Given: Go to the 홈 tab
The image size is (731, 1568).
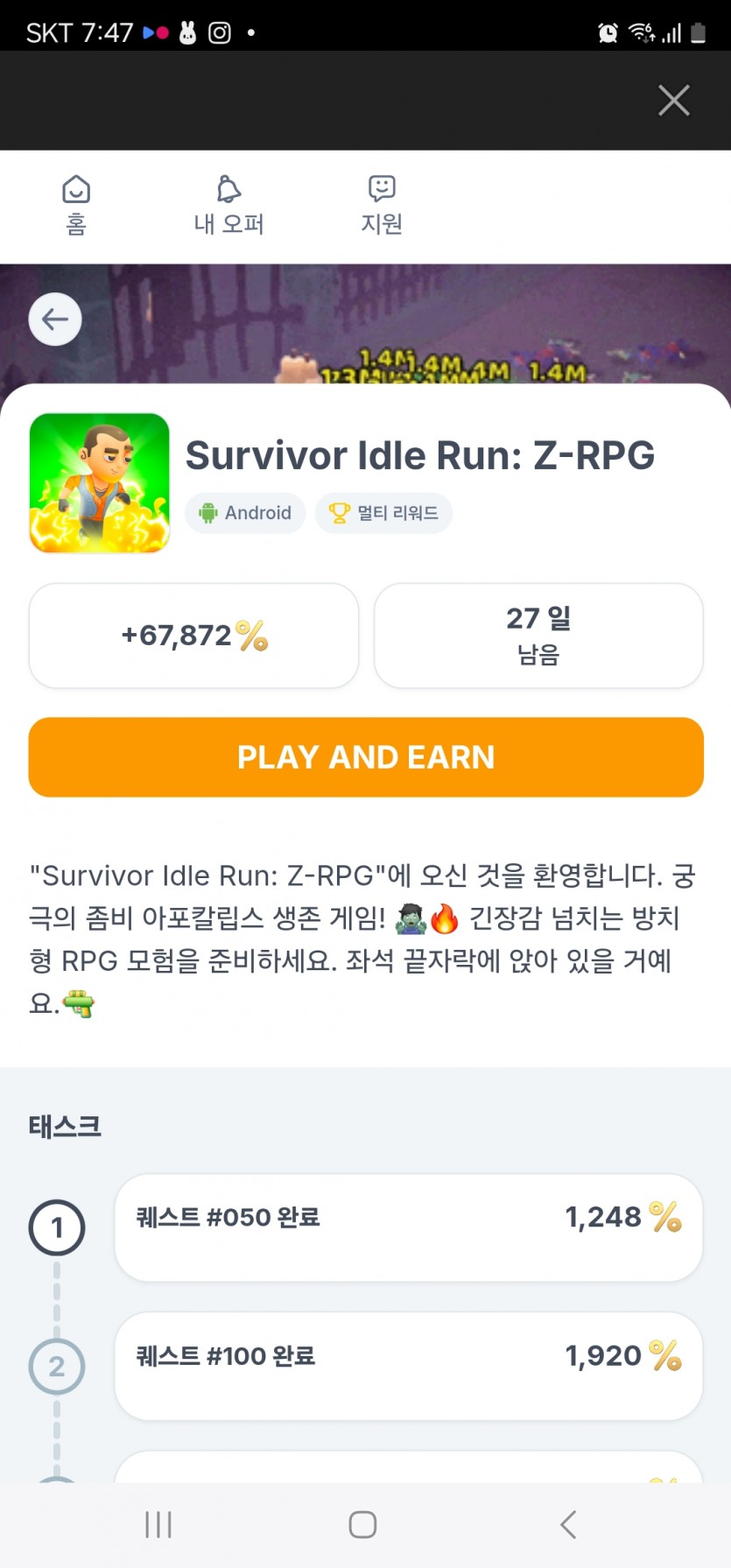Looking at the screenshot, I should (76, 206).
